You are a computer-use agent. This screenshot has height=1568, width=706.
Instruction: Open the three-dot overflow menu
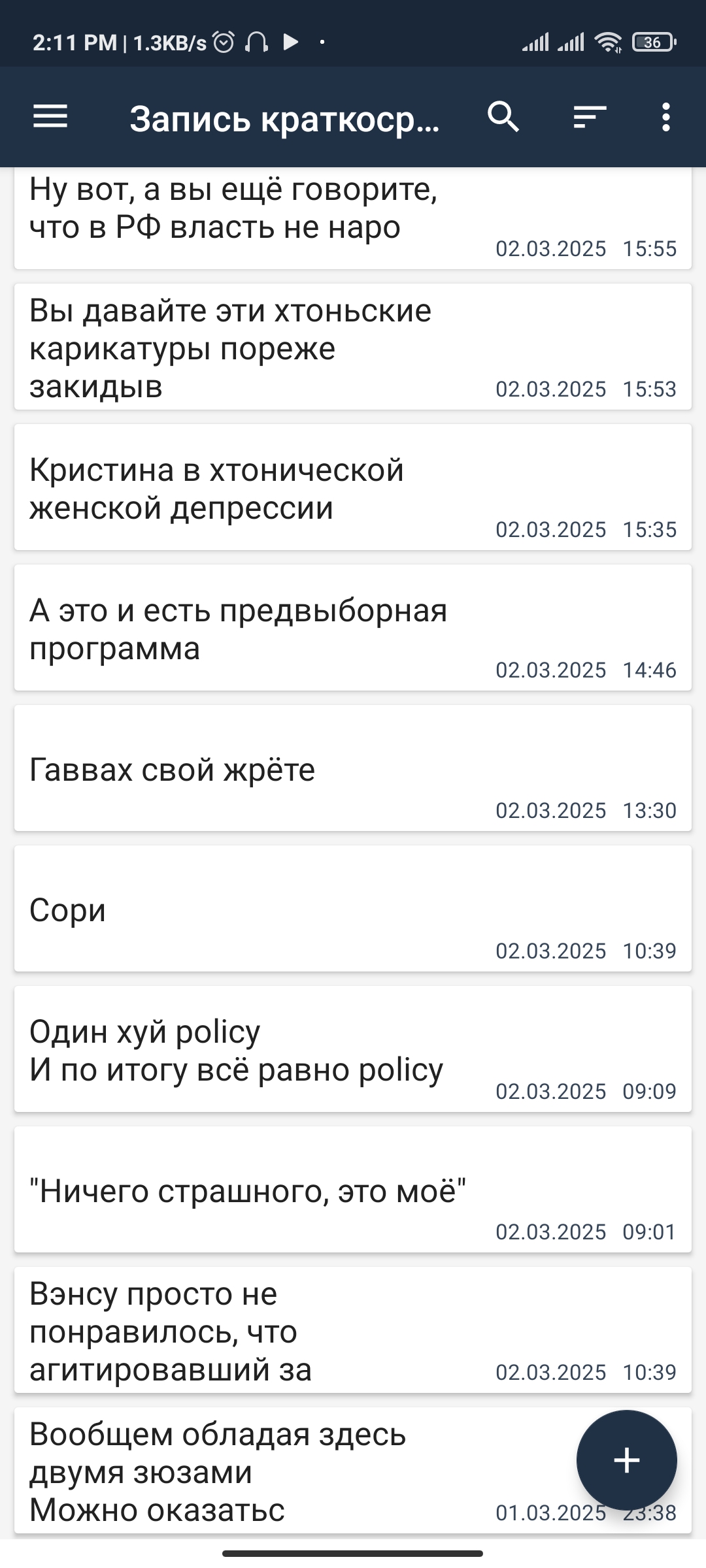pos(665,118)
